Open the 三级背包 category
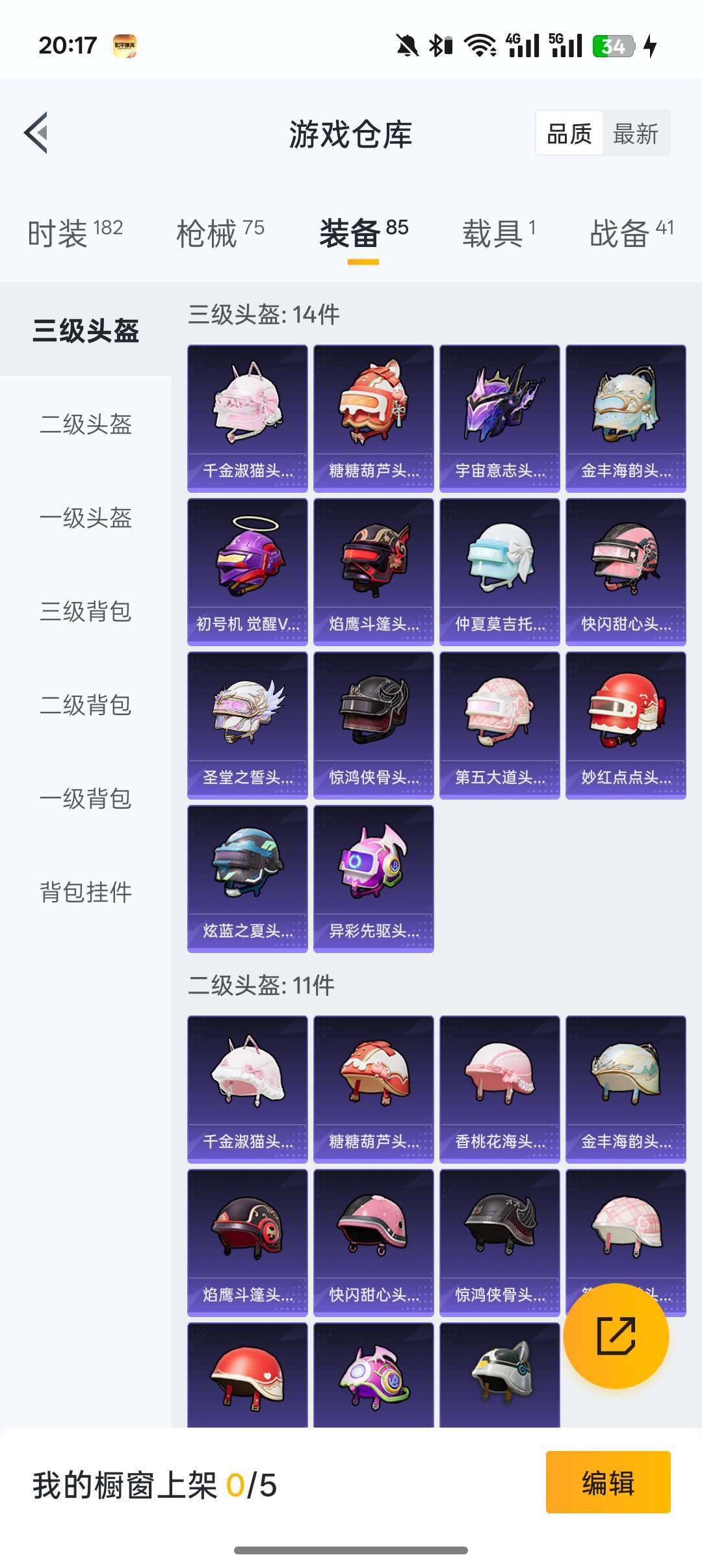This screenshot has height=1568, width=702. 86,611
